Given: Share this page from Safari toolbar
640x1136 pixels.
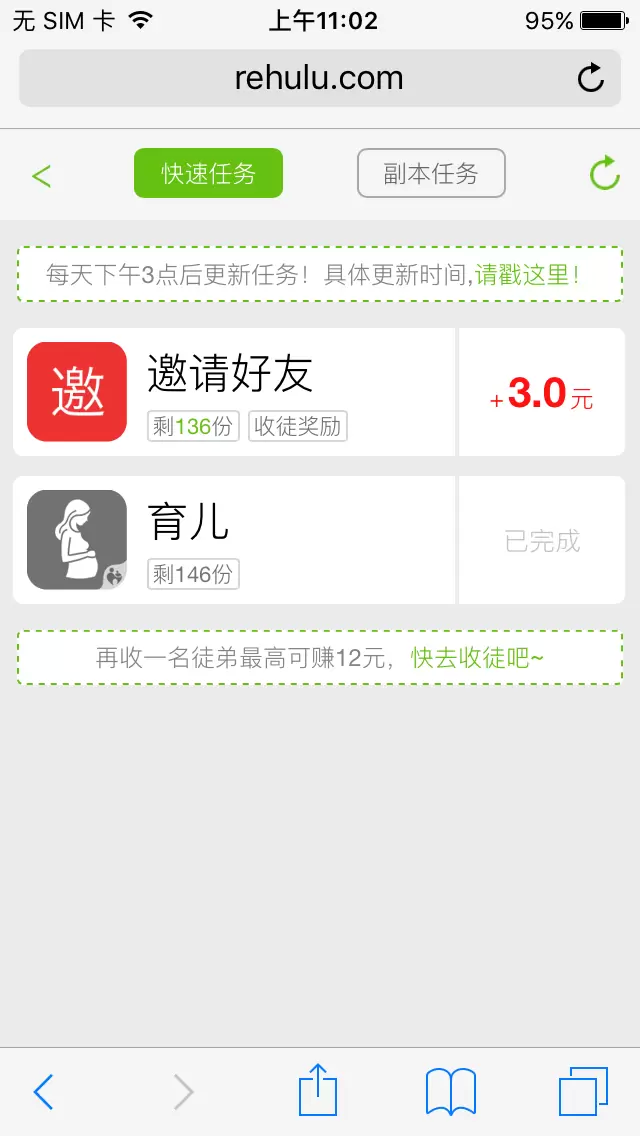Looking at the screenshot, I should click(318, 1090).
